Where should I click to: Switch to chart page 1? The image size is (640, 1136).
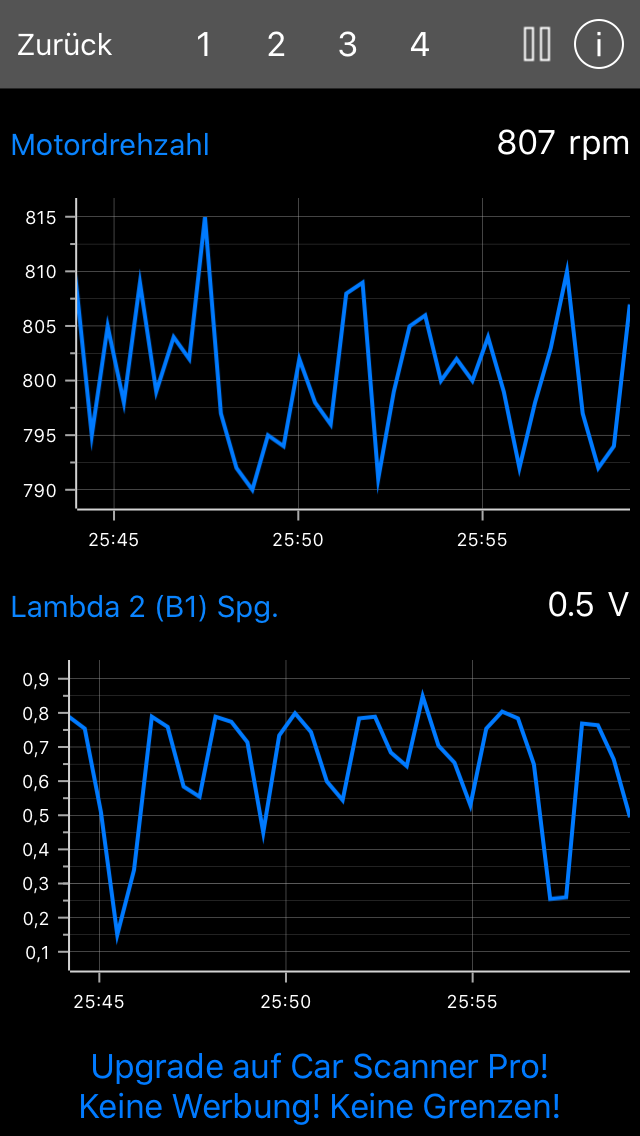pos(204,45)
